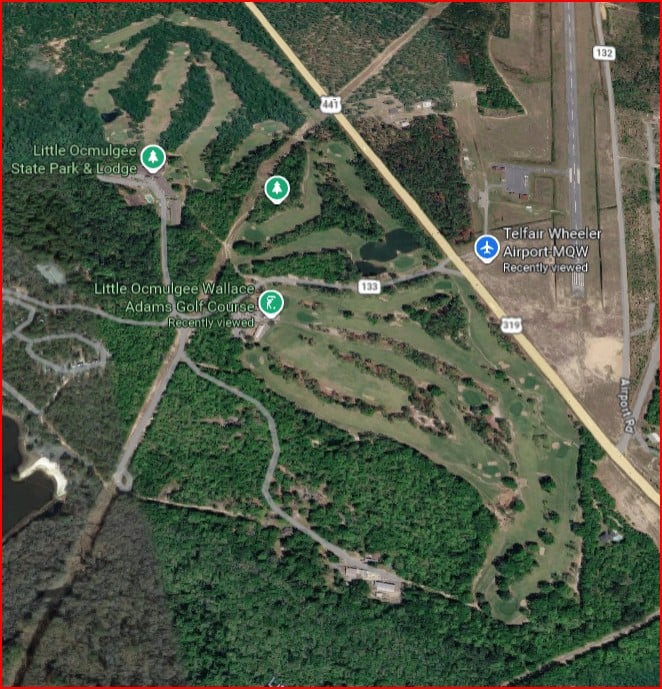The height and width of the screenshot is (689, 662).
Task: Open the Little Ocmulgee State Park & Lodge pin
Action: click(152, 157)
